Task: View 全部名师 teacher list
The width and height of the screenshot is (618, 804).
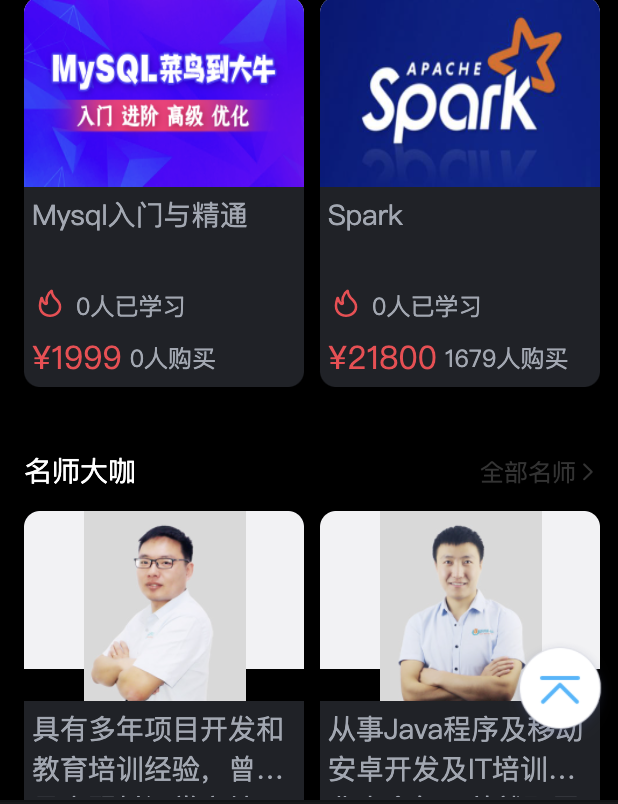Action: (x=536, y=472)
